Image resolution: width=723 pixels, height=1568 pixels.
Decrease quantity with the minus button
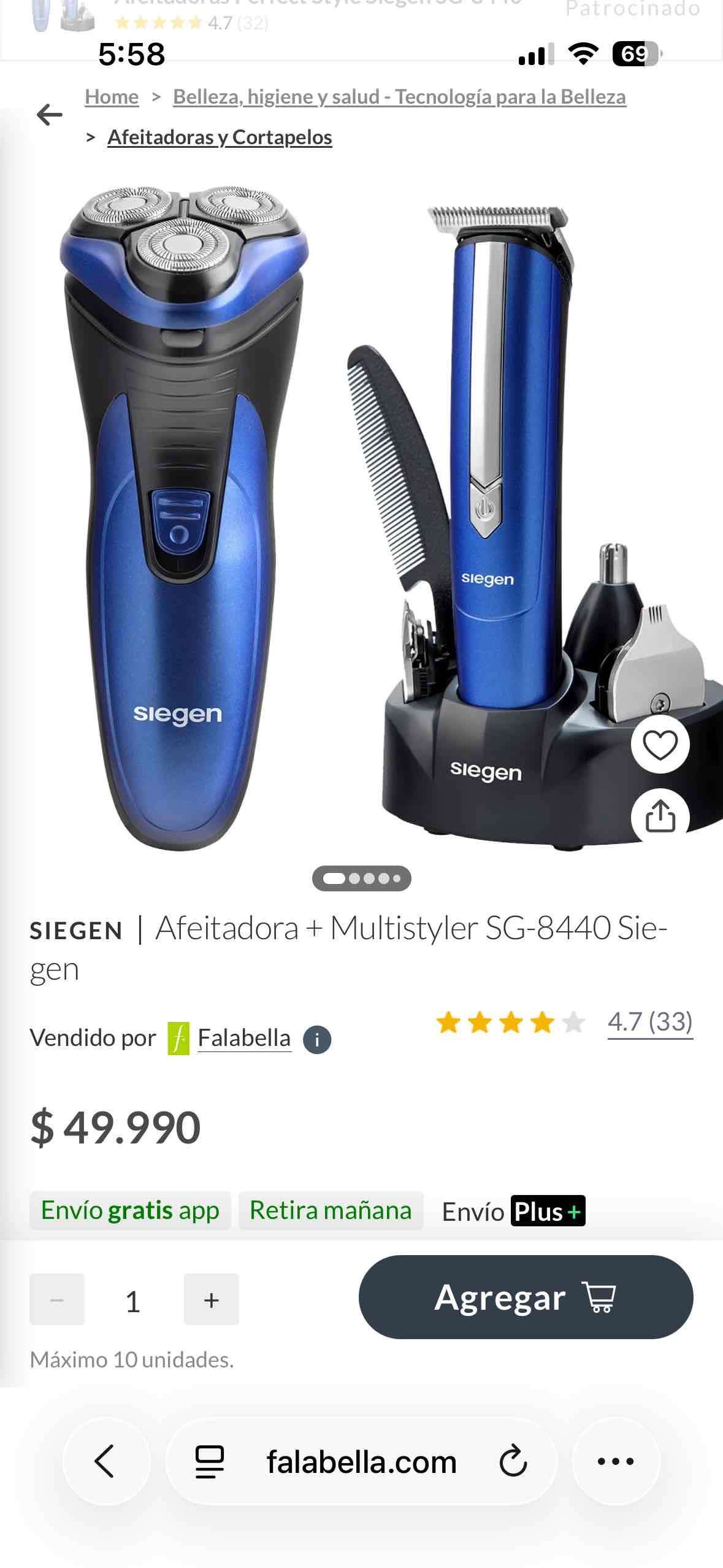[57, 1299]
